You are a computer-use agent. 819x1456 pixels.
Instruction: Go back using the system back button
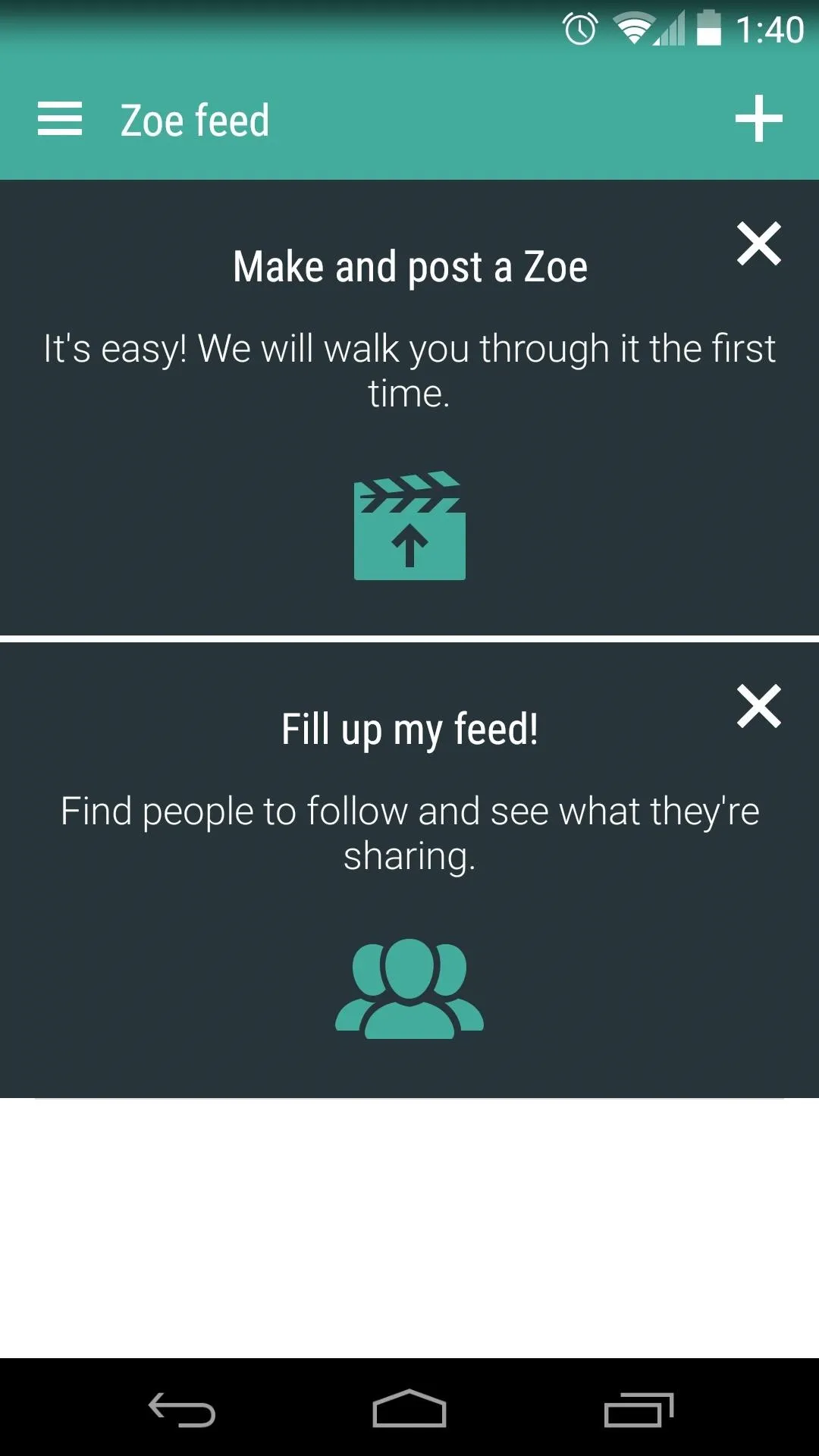point(182,1409)
